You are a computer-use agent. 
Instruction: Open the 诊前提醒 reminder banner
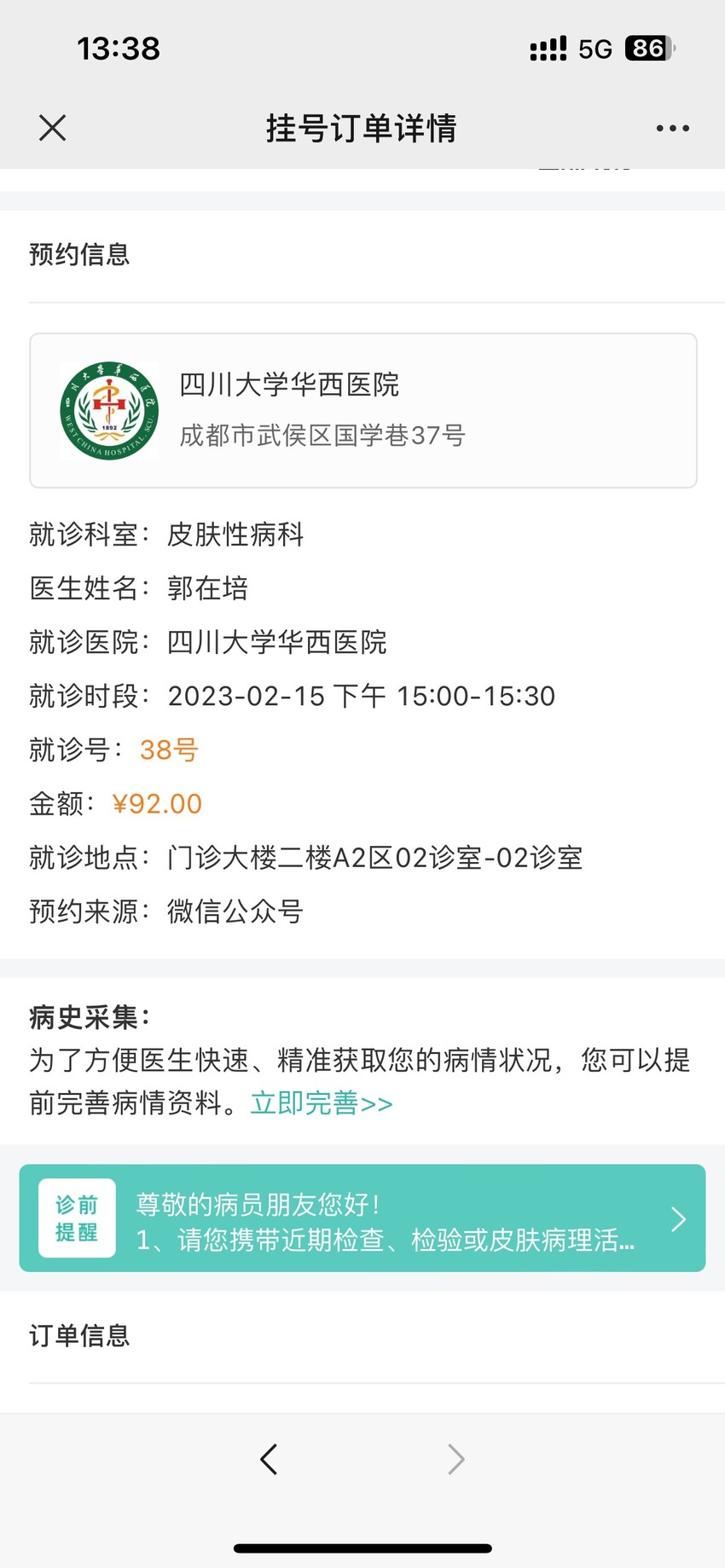362,1218
